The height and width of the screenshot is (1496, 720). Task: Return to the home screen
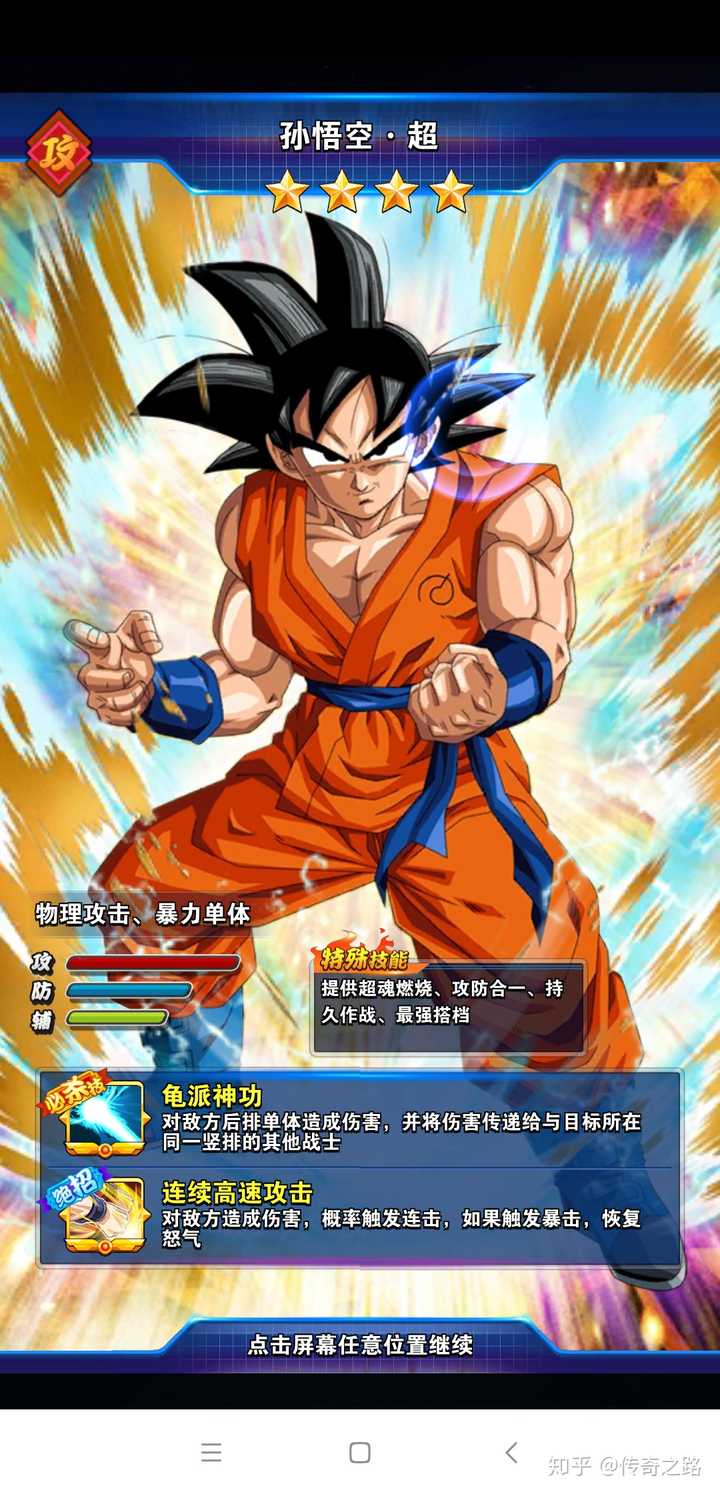point(360,1453)
